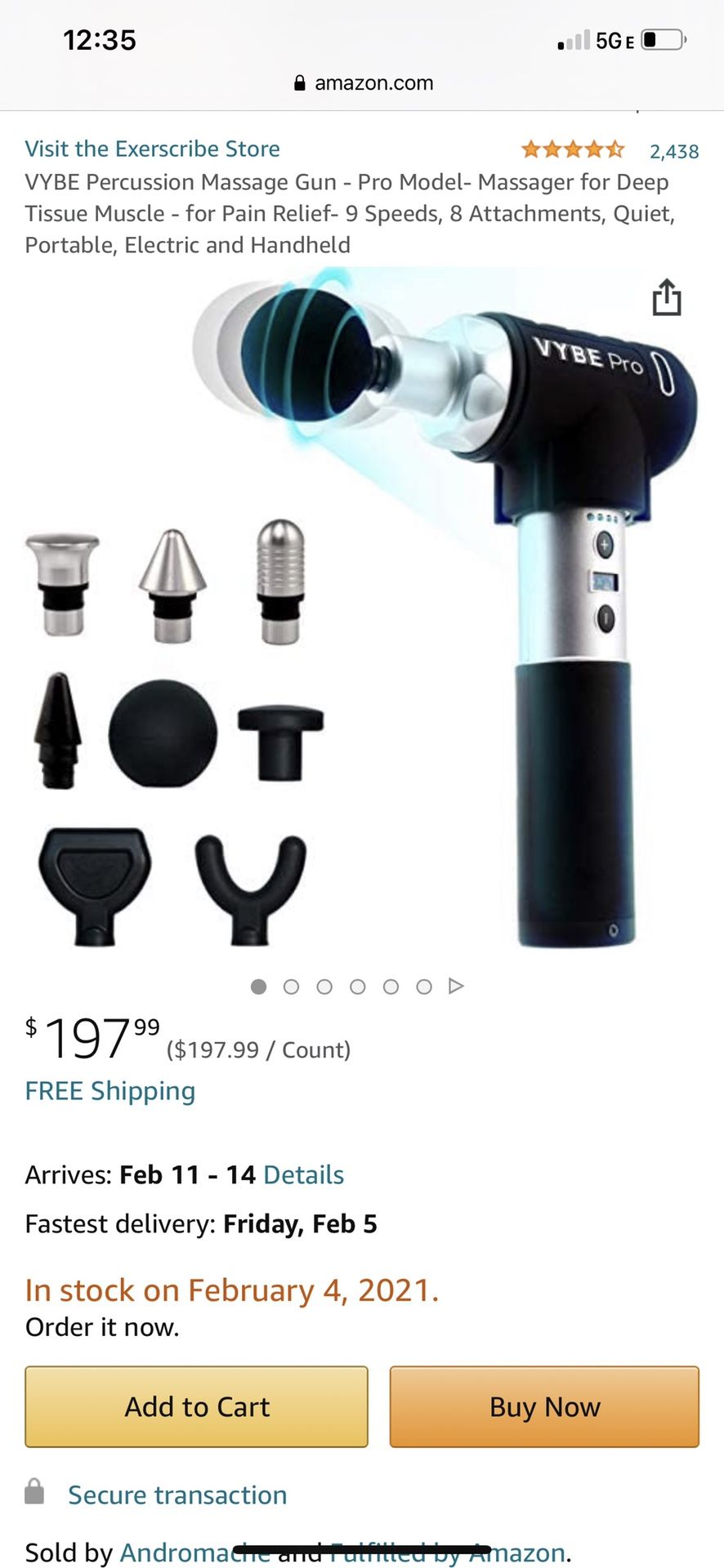Visit the Exerscribe Store
The width and height of the screenshot is (724, 1568).
click(x=152, y=149)
